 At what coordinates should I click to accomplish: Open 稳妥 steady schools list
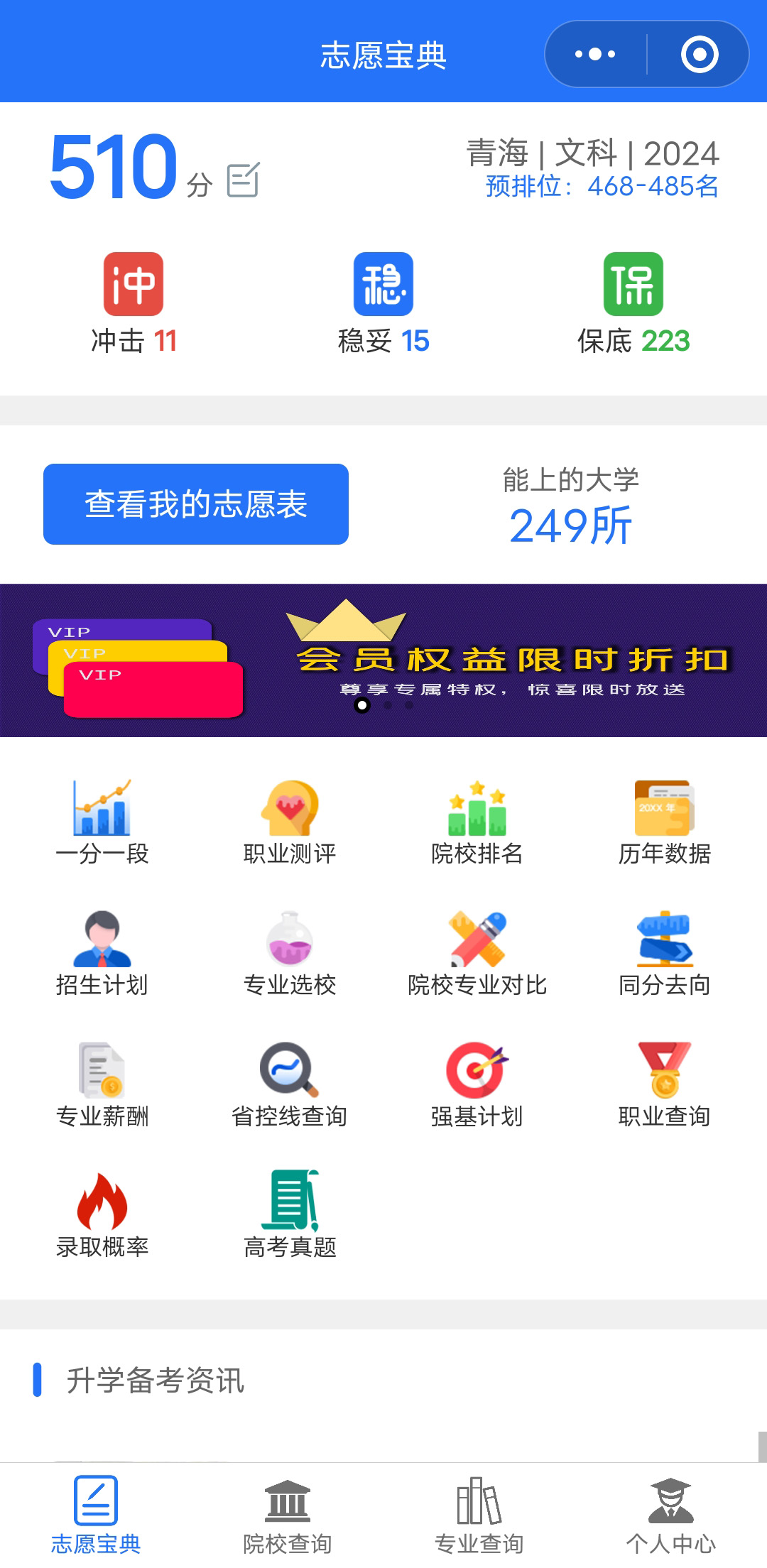[383, 302]
